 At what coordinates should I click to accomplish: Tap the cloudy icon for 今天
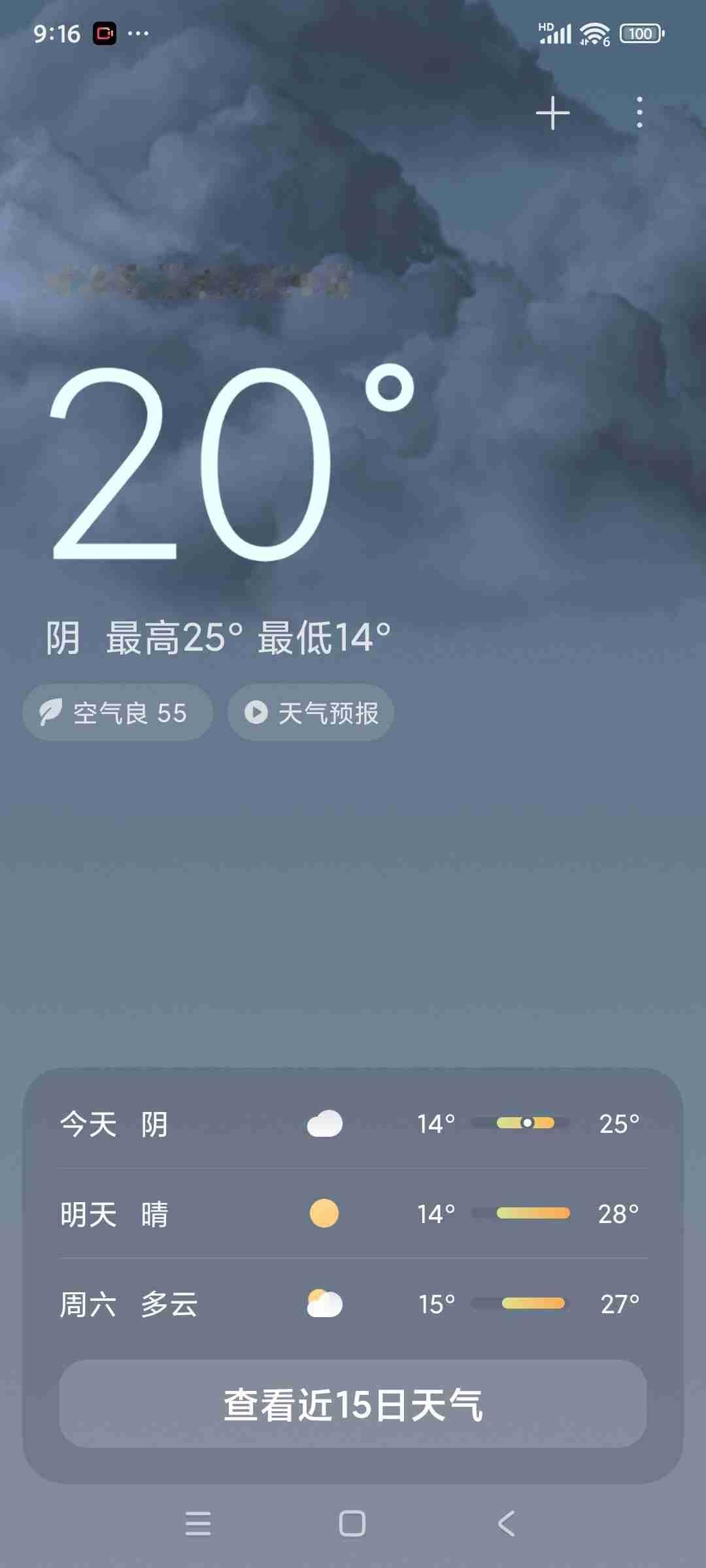click(x=325, y=1121)
